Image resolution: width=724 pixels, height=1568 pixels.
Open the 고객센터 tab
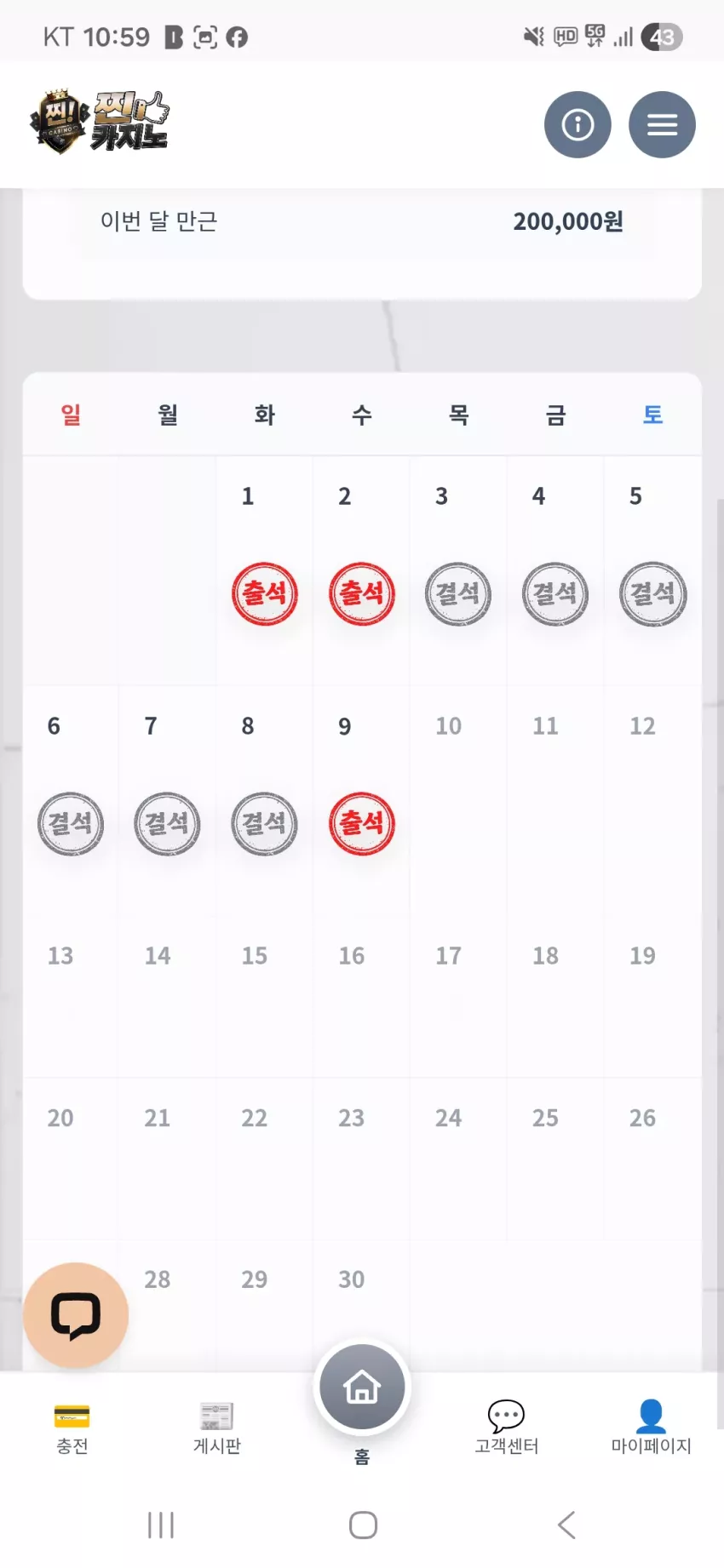pyautogui.click(x=506, y=1428)
